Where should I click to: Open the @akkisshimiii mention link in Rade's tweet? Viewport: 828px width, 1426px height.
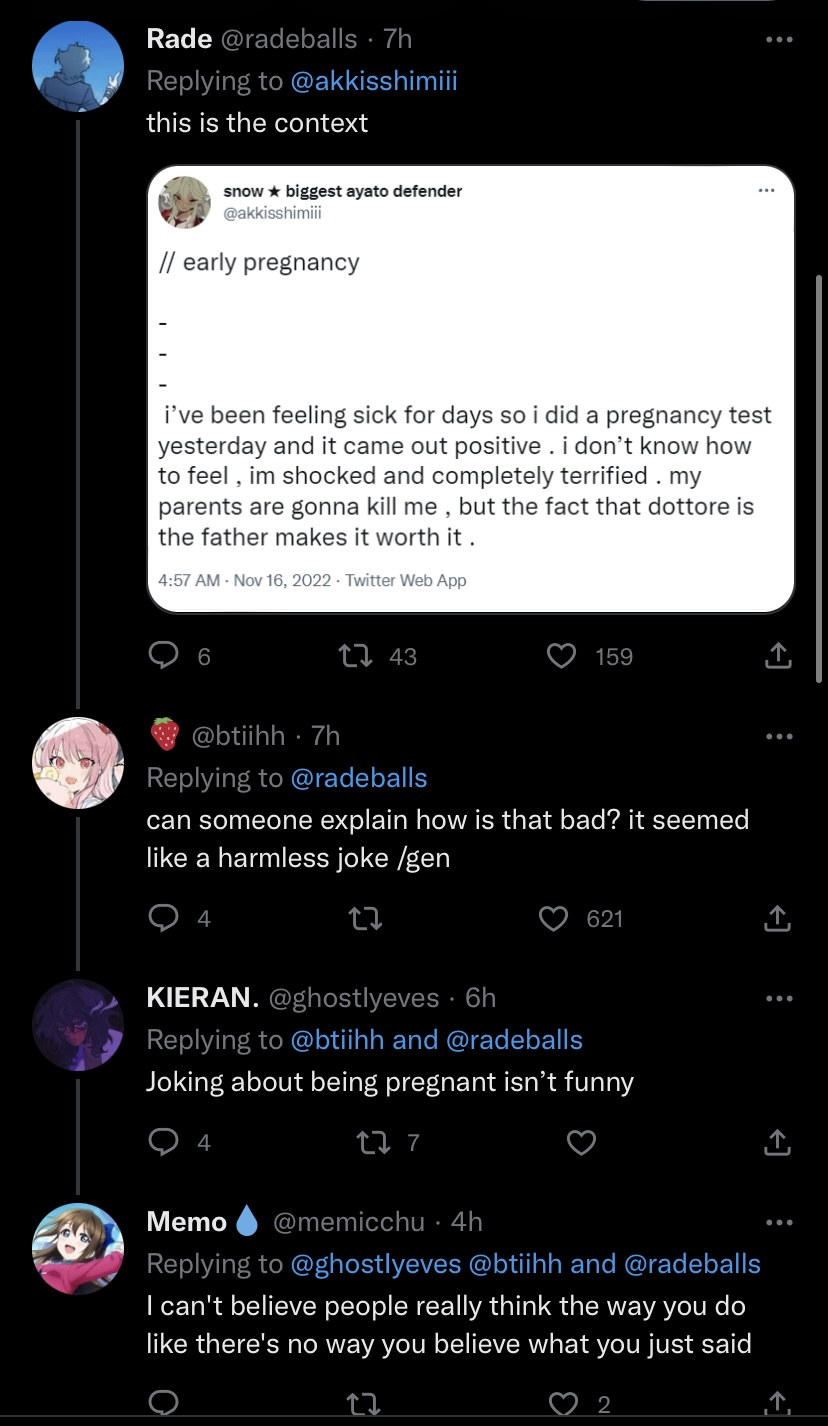coord(374,81)
